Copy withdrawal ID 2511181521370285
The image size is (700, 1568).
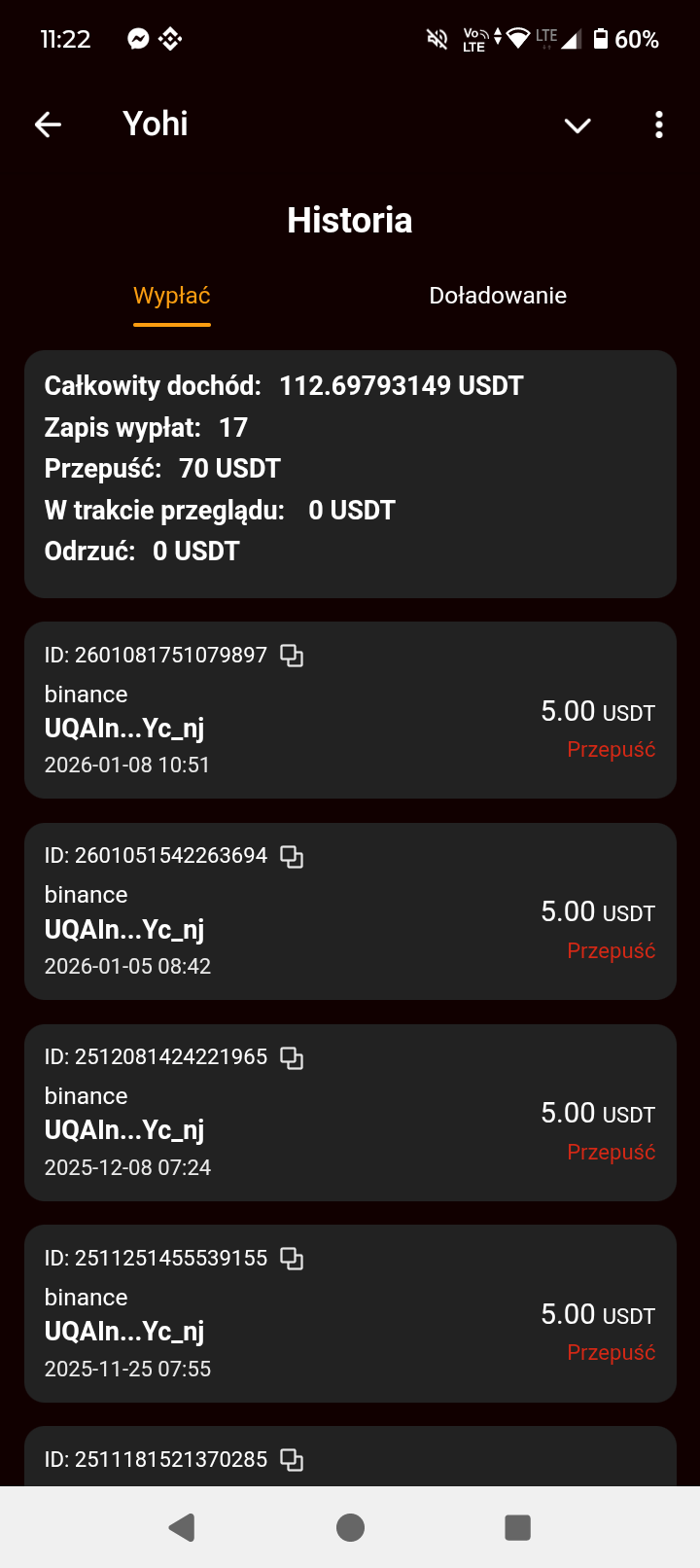292,1459
